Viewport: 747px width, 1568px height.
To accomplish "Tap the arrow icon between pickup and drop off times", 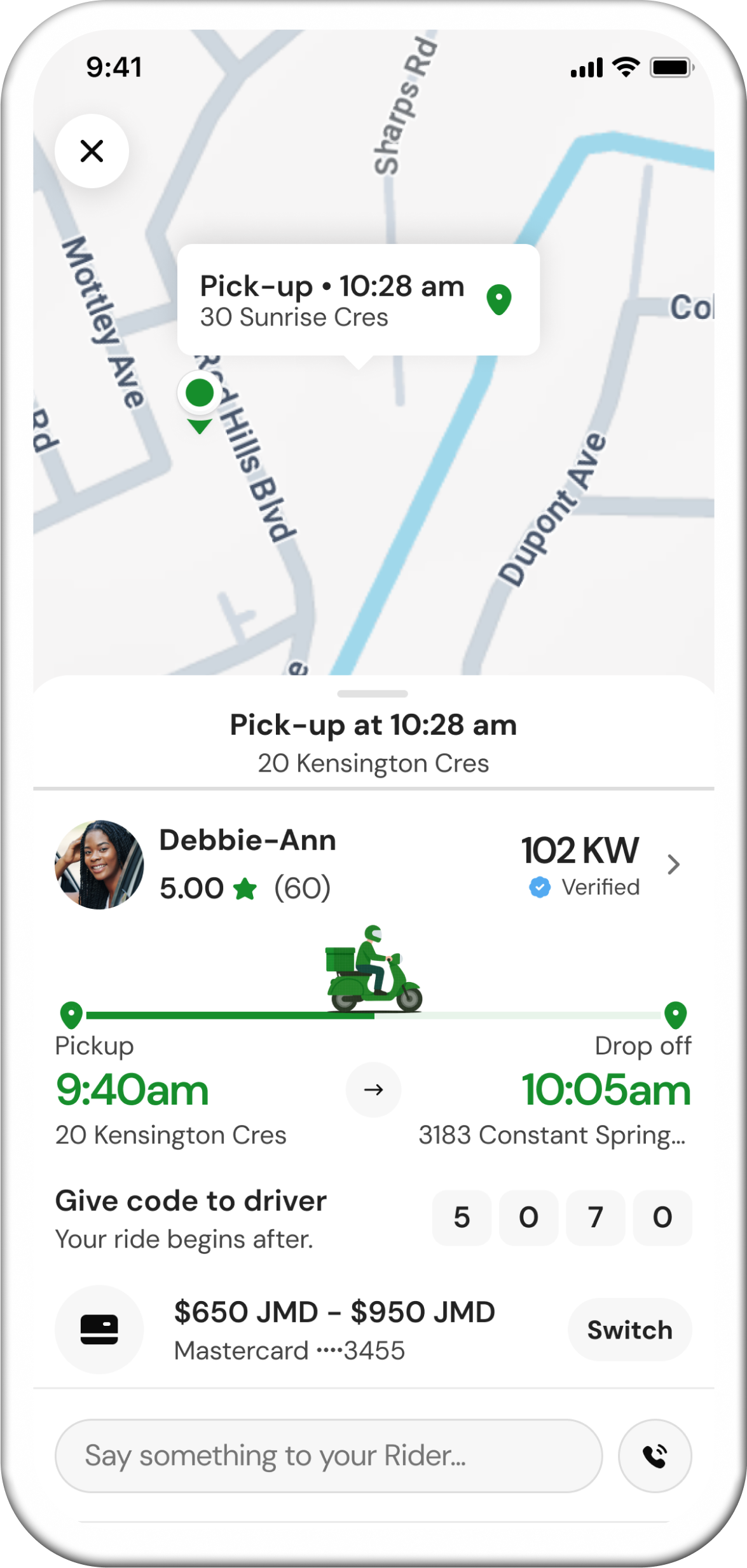I will tap(374, 1090).
